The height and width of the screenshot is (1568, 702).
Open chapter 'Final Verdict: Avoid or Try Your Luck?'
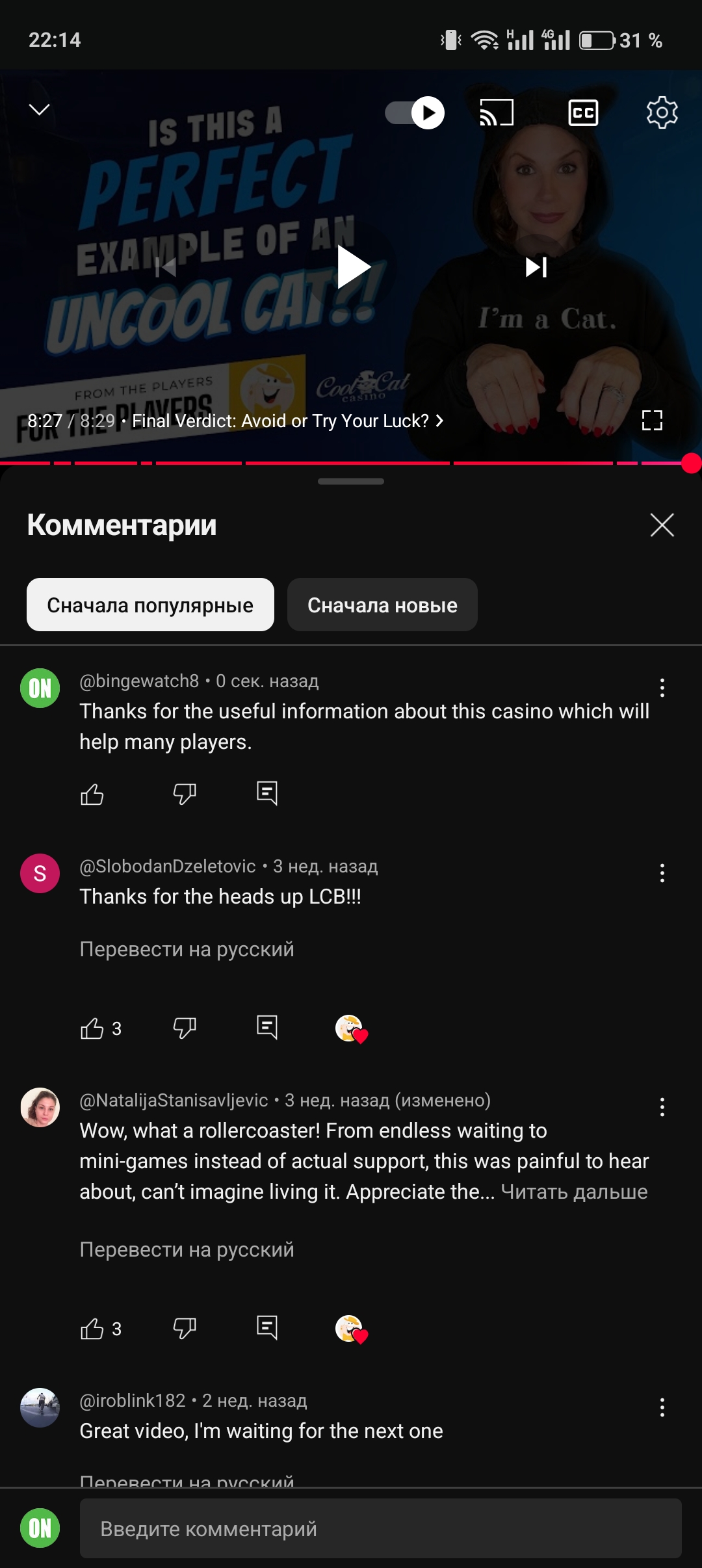287,421
